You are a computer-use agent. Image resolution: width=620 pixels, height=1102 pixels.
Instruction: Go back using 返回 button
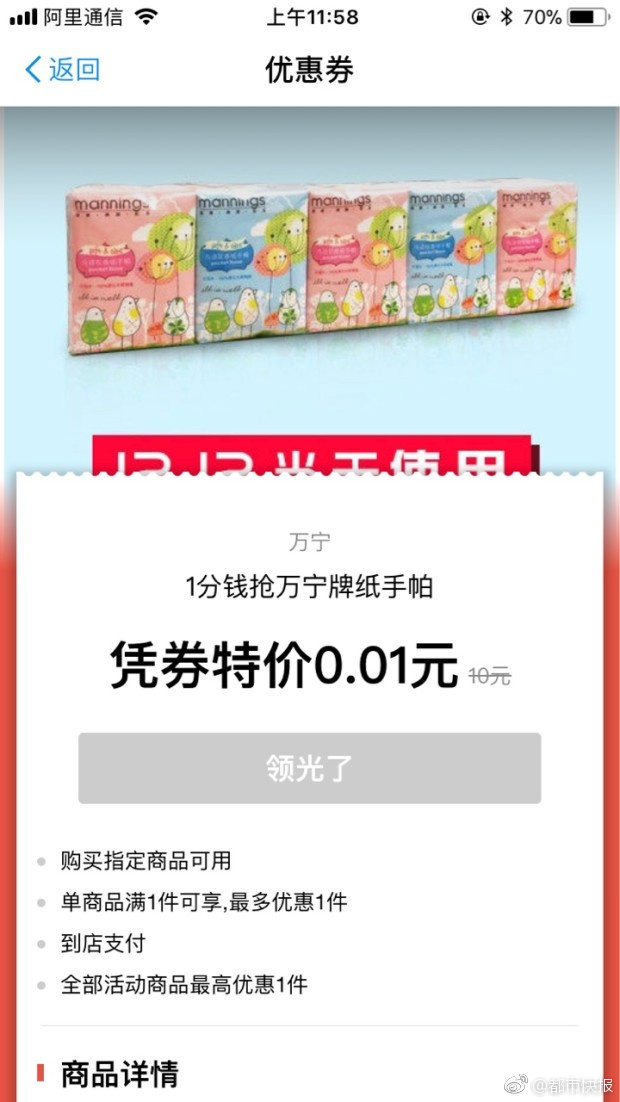[x=62, y=69]
